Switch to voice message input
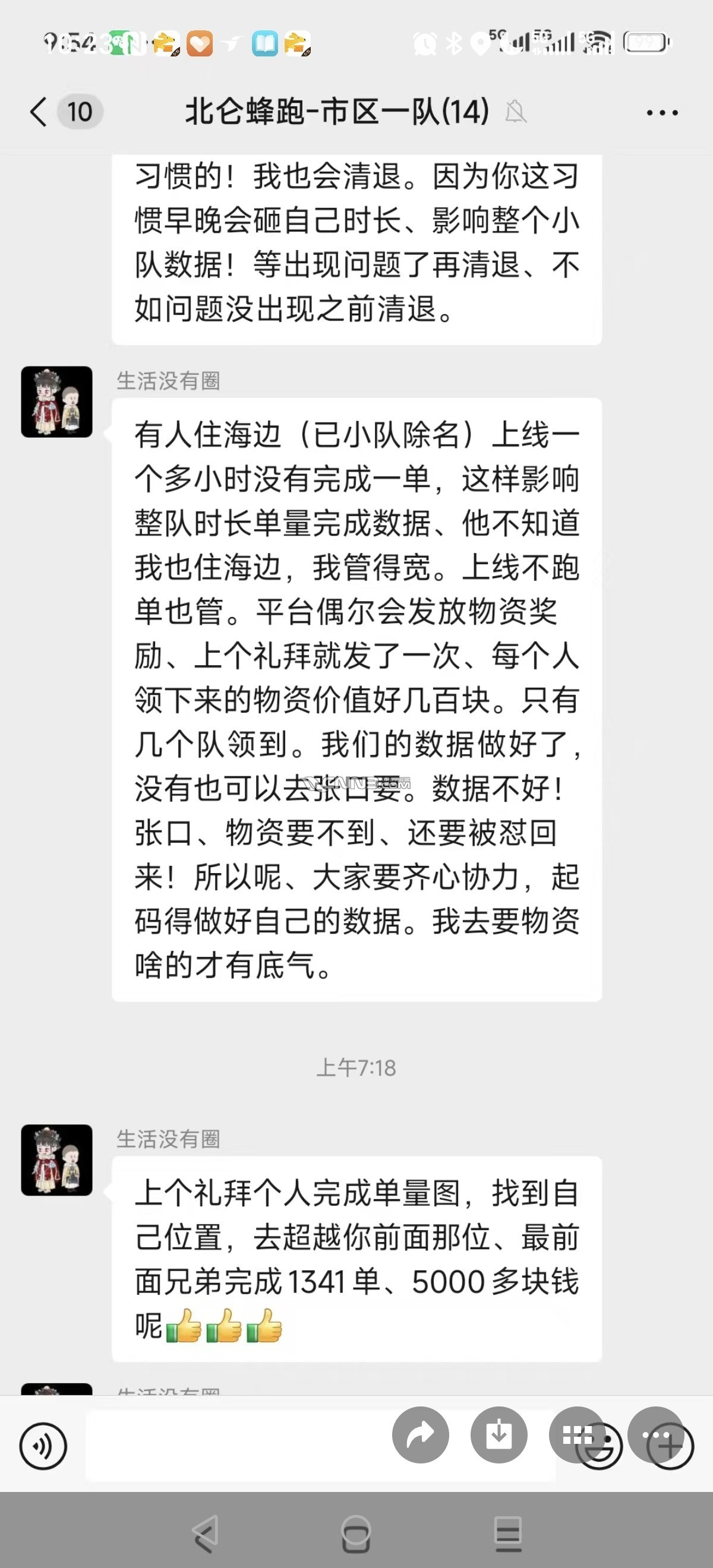 pyautogui.click(x=43, y=1446)
